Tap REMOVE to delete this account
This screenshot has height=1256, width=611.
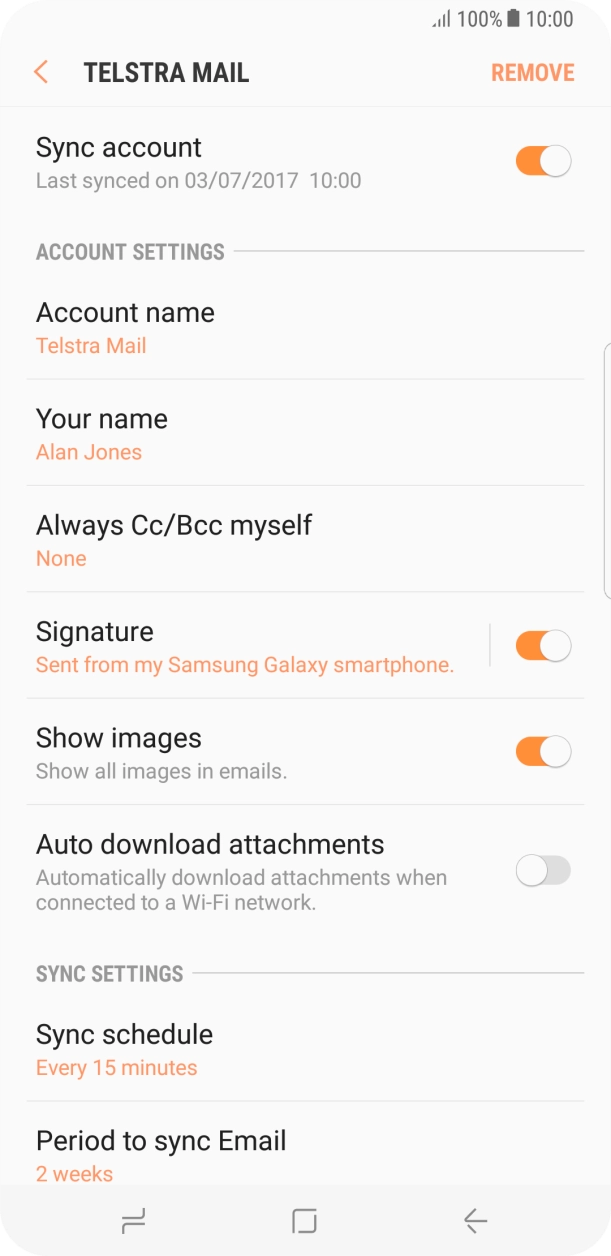[532, 73]
